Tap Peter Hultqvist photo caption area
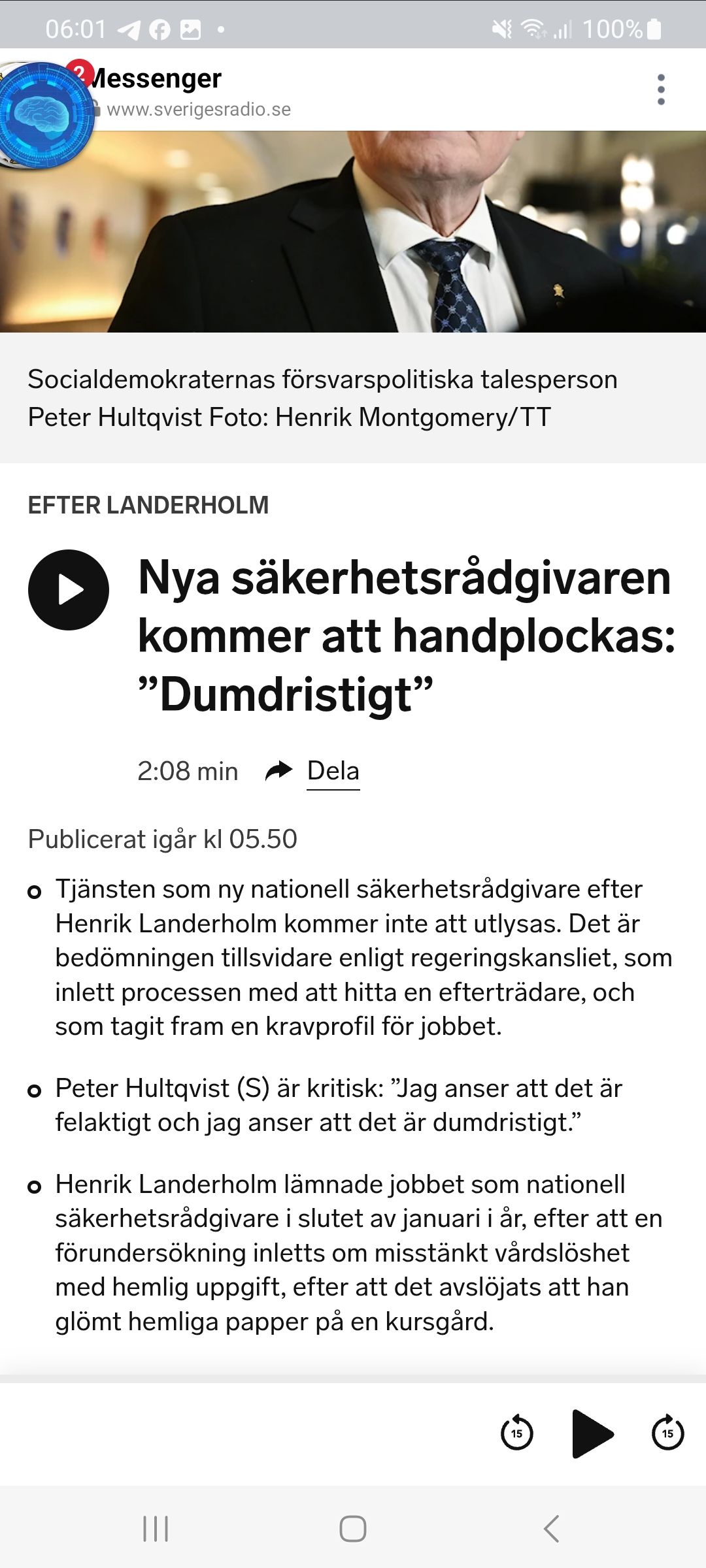Viewport: 706px width, 1568px height. tap(323, 399)
